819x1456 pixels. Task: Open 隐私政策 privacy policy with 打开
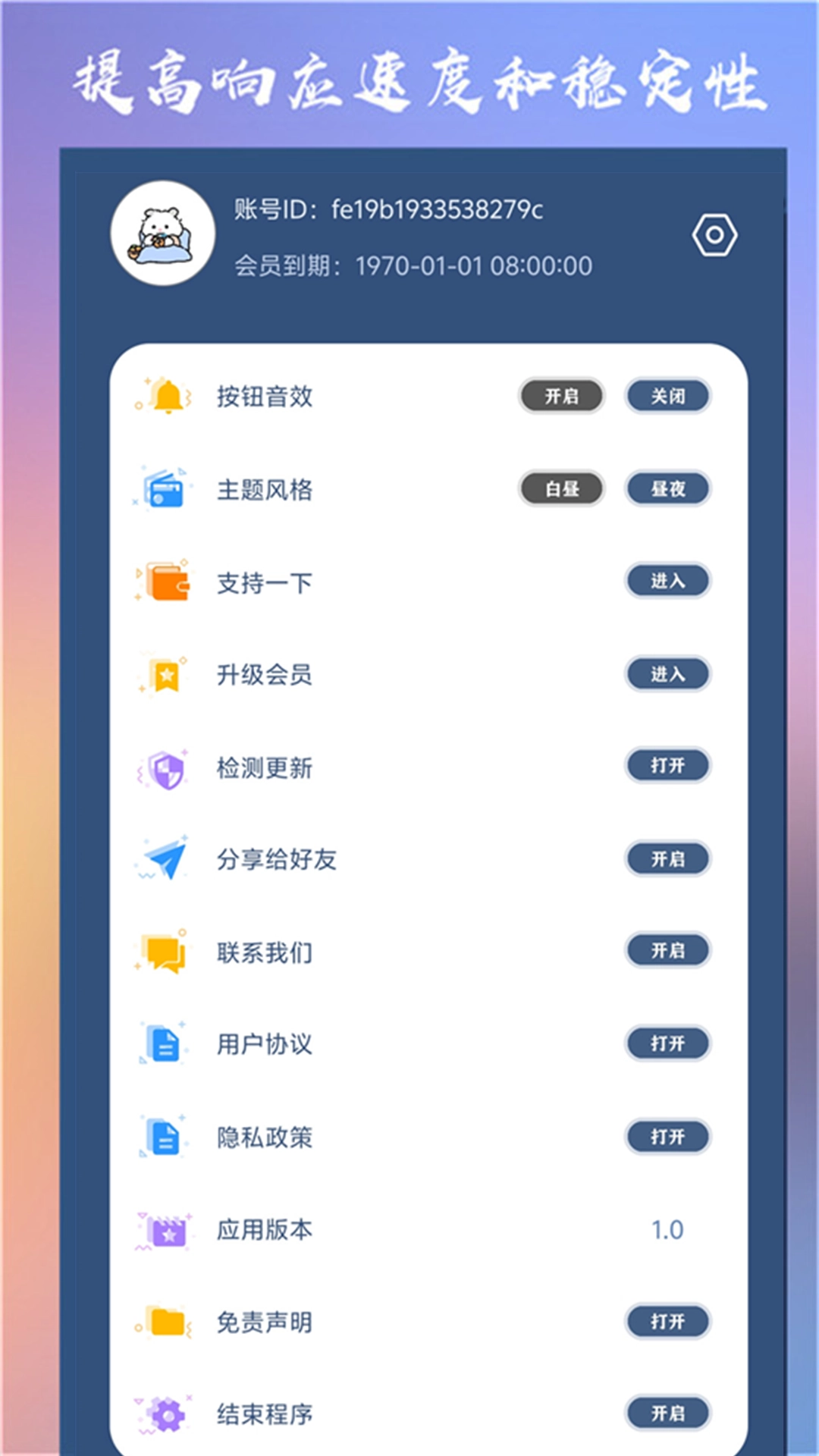[668, 1137]
